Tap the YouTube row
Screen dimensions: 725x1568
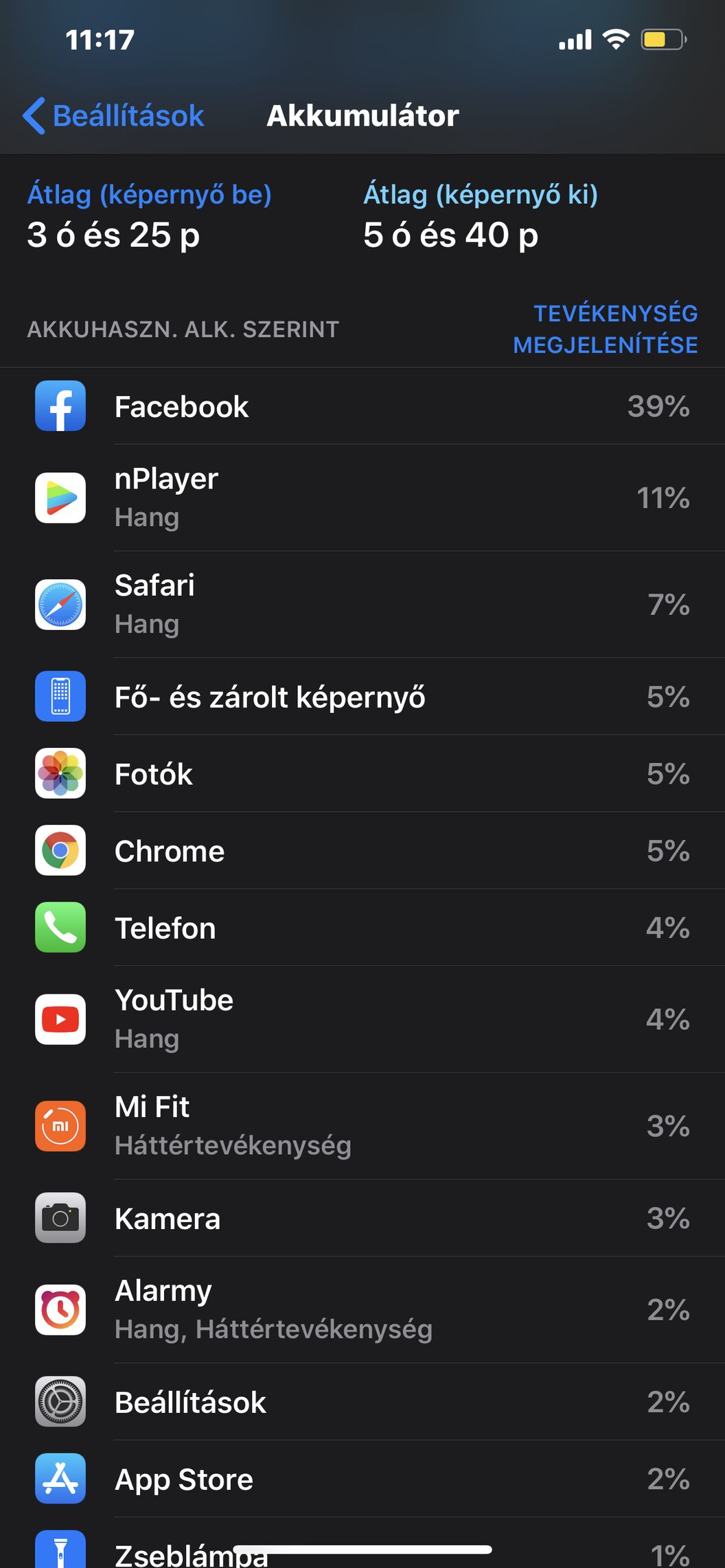point(362,1019)
